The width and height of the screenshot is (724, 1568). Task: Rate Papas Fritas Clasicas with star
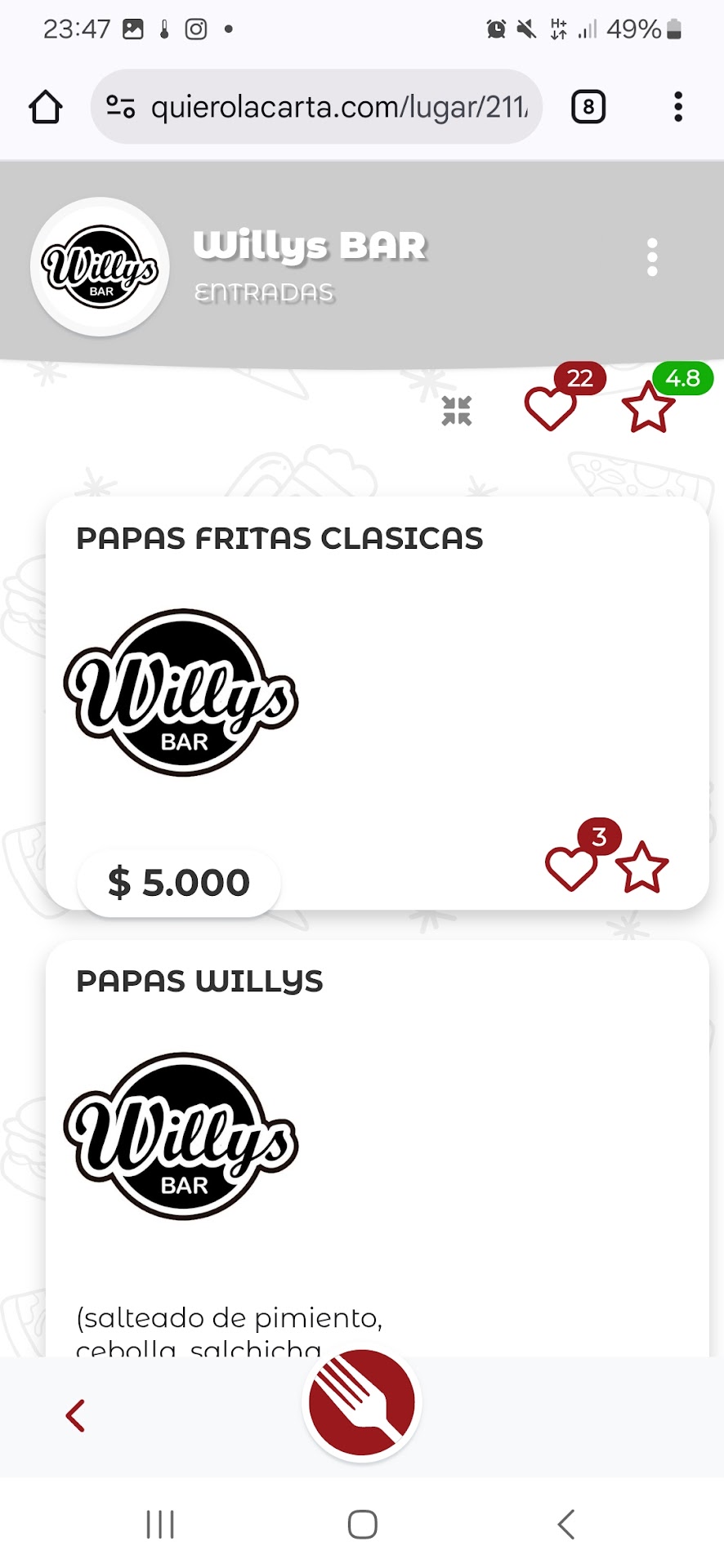(642, 867)
